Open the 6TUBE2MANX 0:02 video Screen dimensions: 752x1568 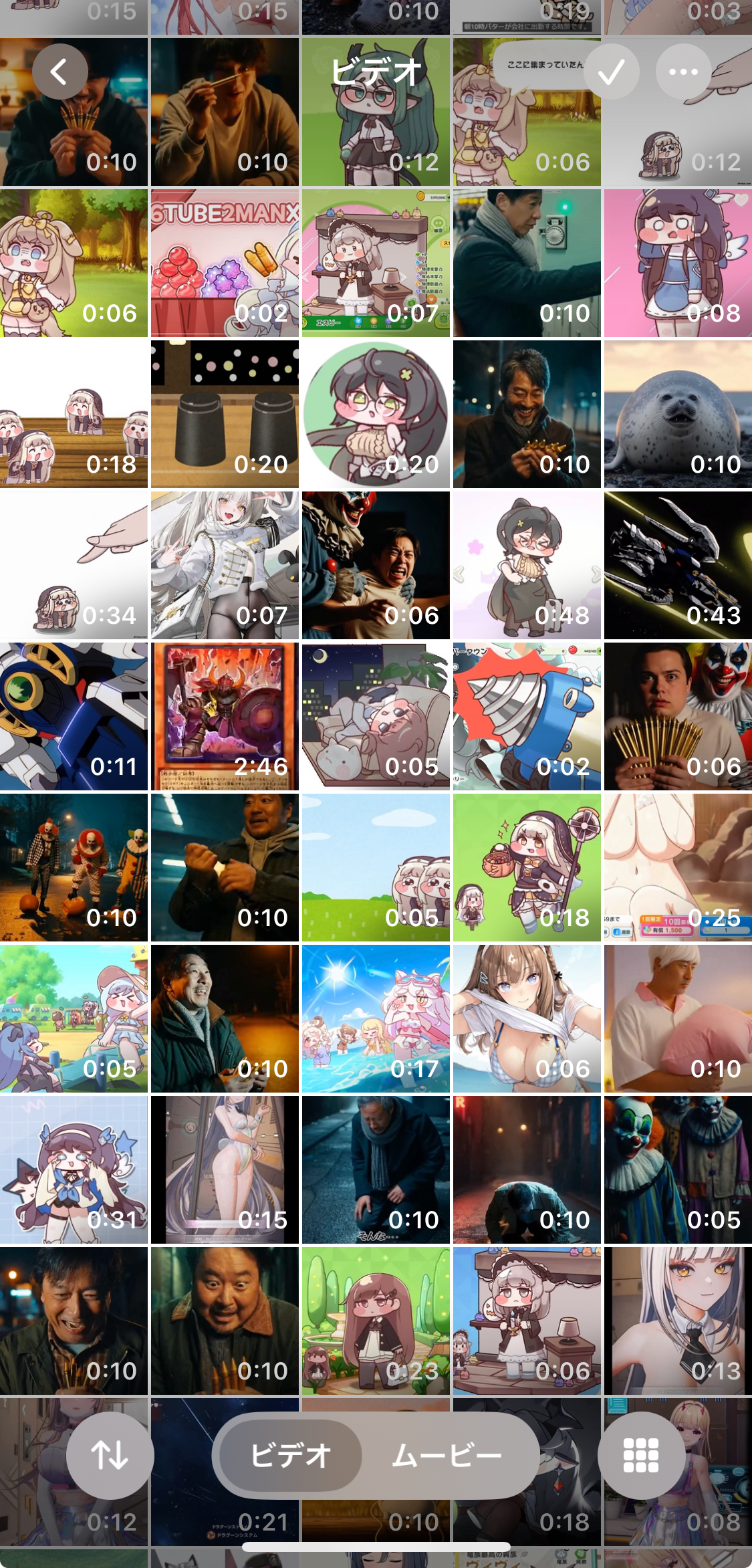point(225,263)
